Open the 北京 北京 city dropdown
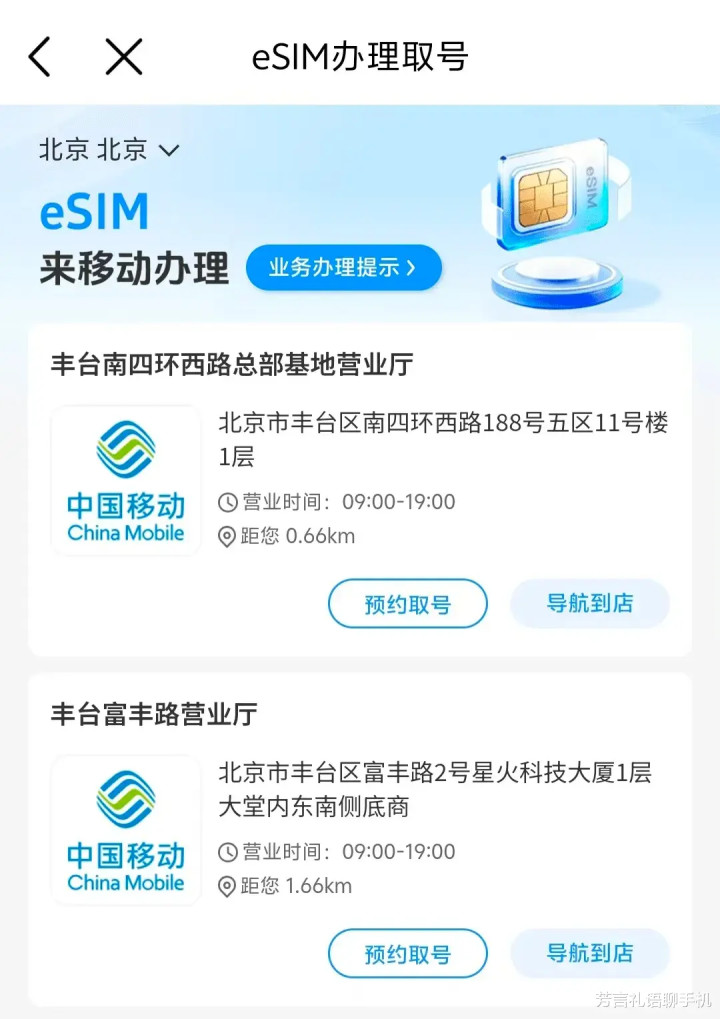Image resolution: width=720 pixels, height=1019 pixels. [109, 150]
